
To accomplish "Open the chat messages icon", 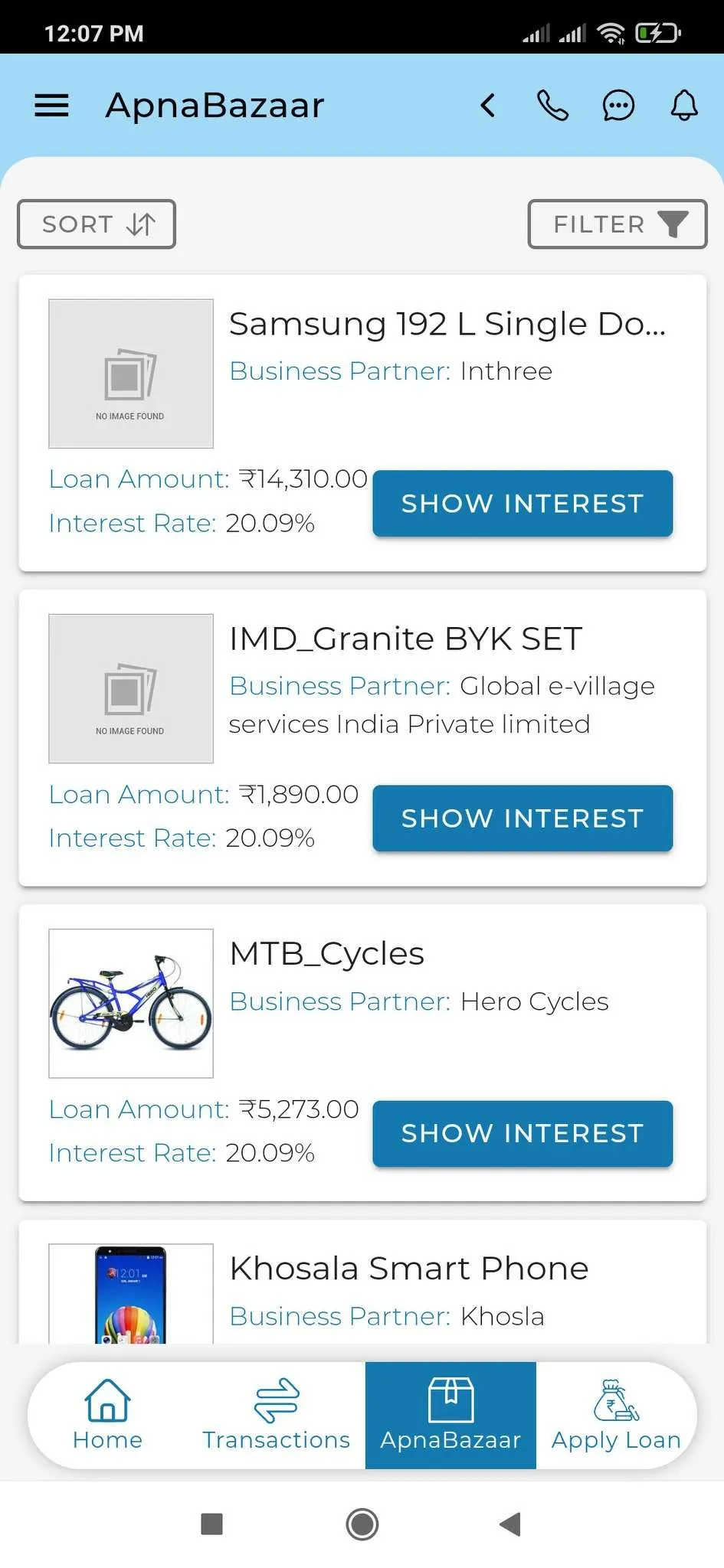I will coord(618,106).
